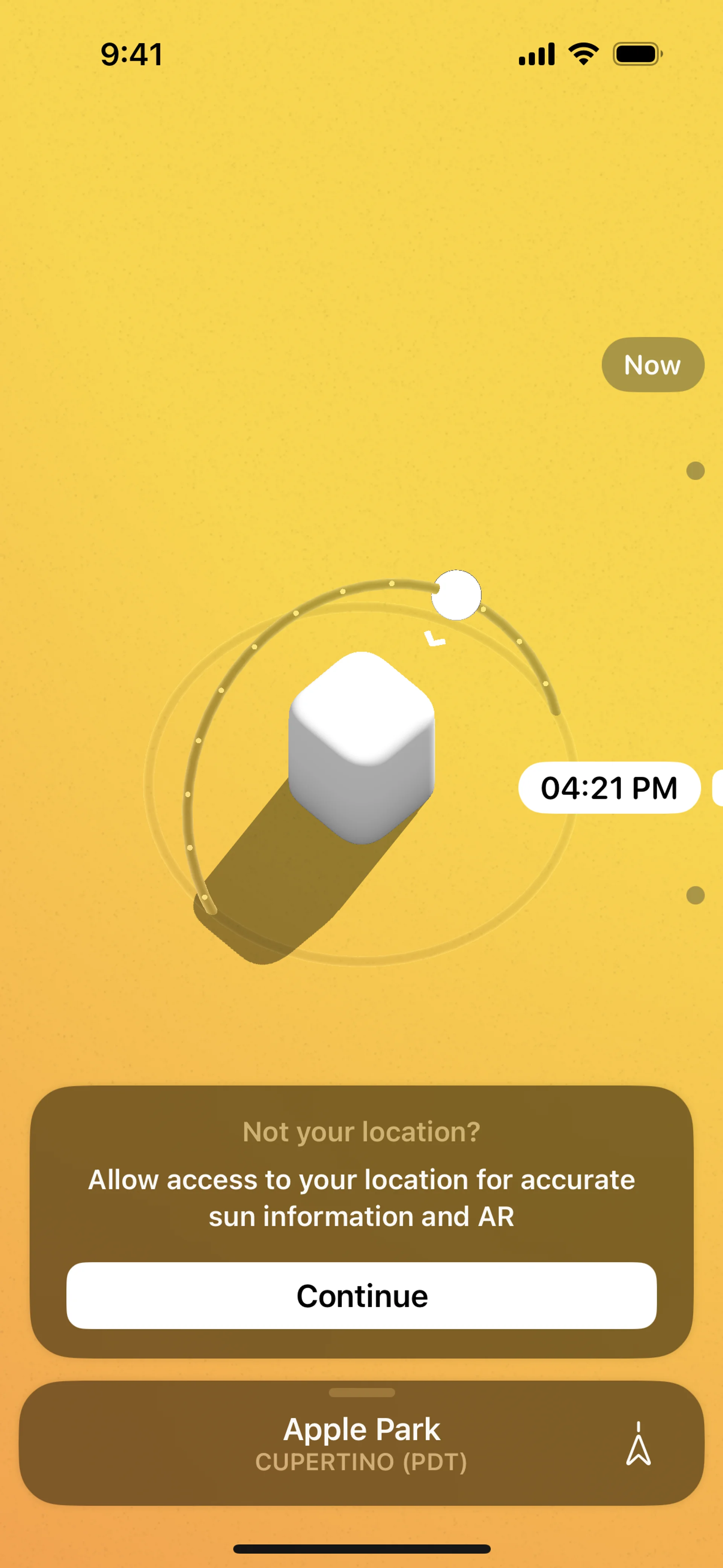
Task: Select the 04:21 PM time pill
Action: pyautogui.click(x=609, y=788)
